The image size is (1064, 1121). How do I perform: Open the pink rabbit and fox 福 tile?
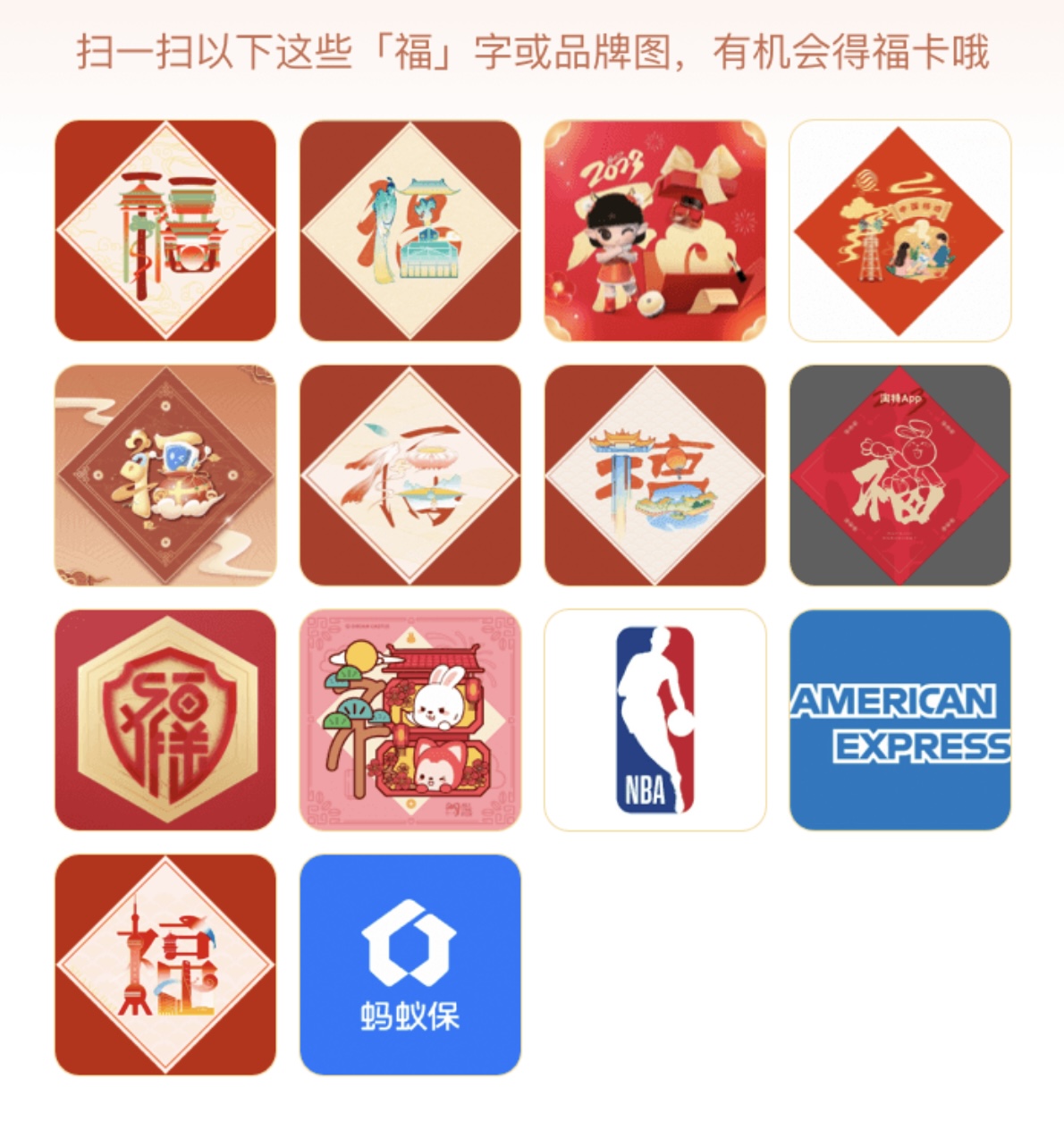pyautogui.click(x=410, y=720)
